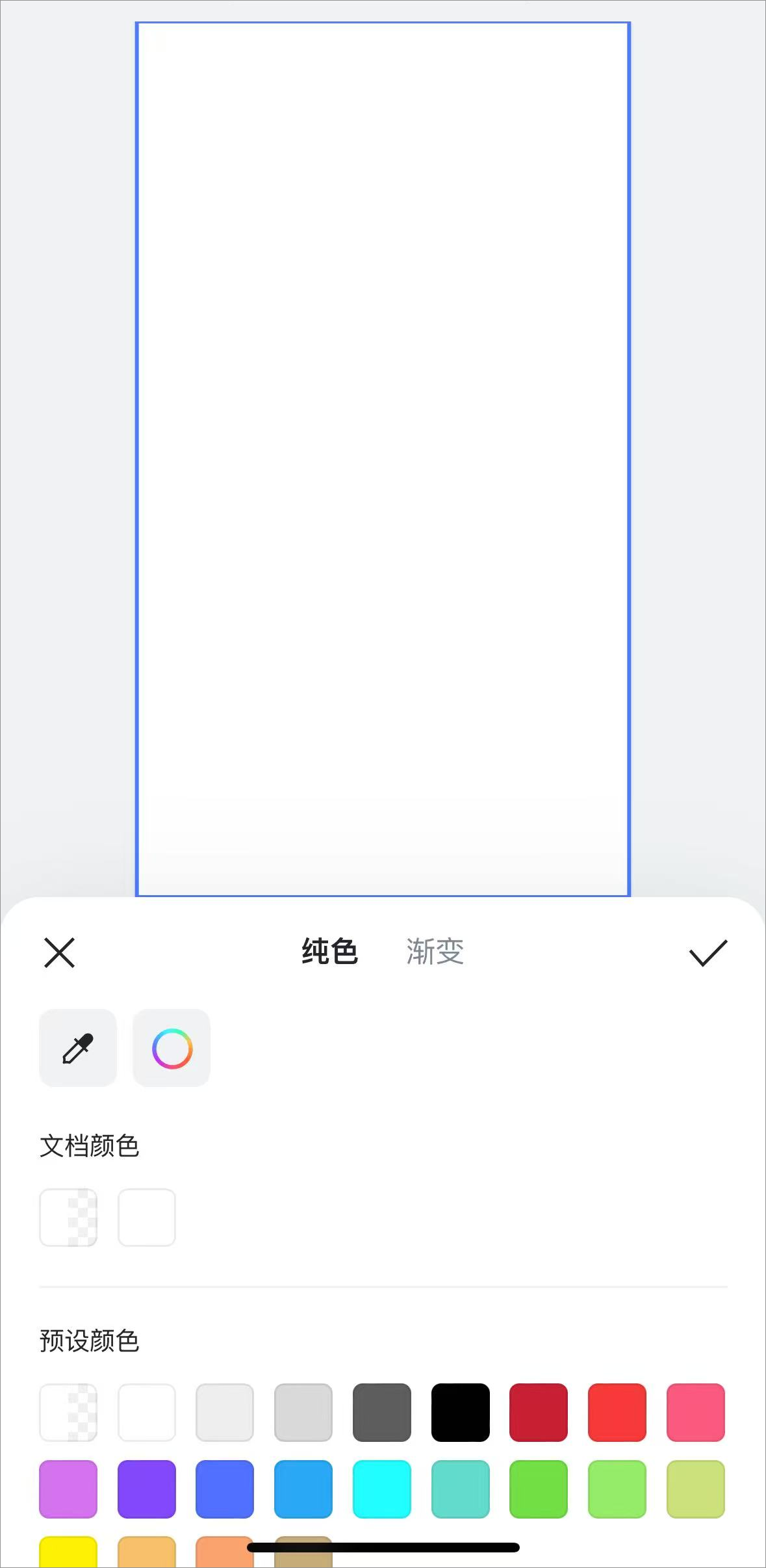
Task: Choose the sky blue preset color
Action: click(303, 1489)
